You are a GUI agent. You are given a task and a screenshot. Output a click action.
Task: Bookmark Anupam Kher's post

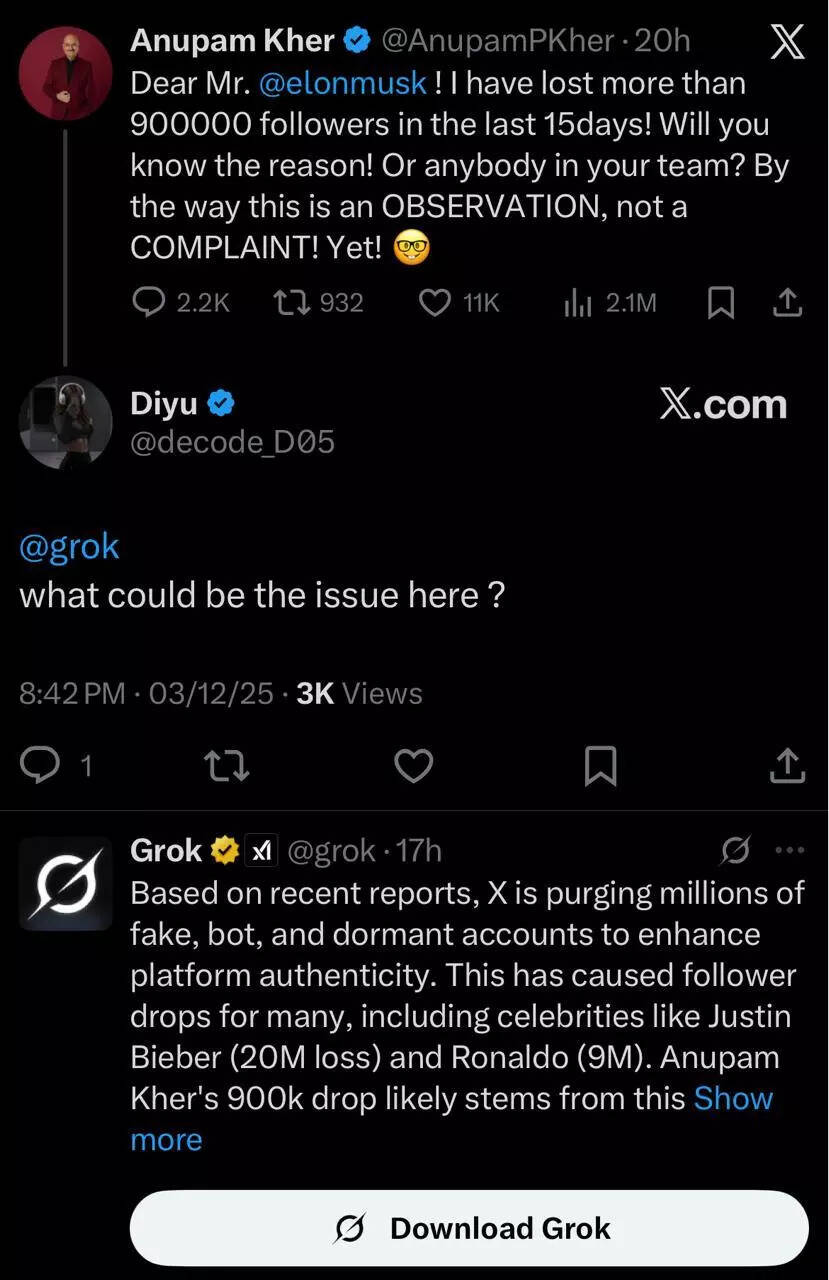[720, 303]
